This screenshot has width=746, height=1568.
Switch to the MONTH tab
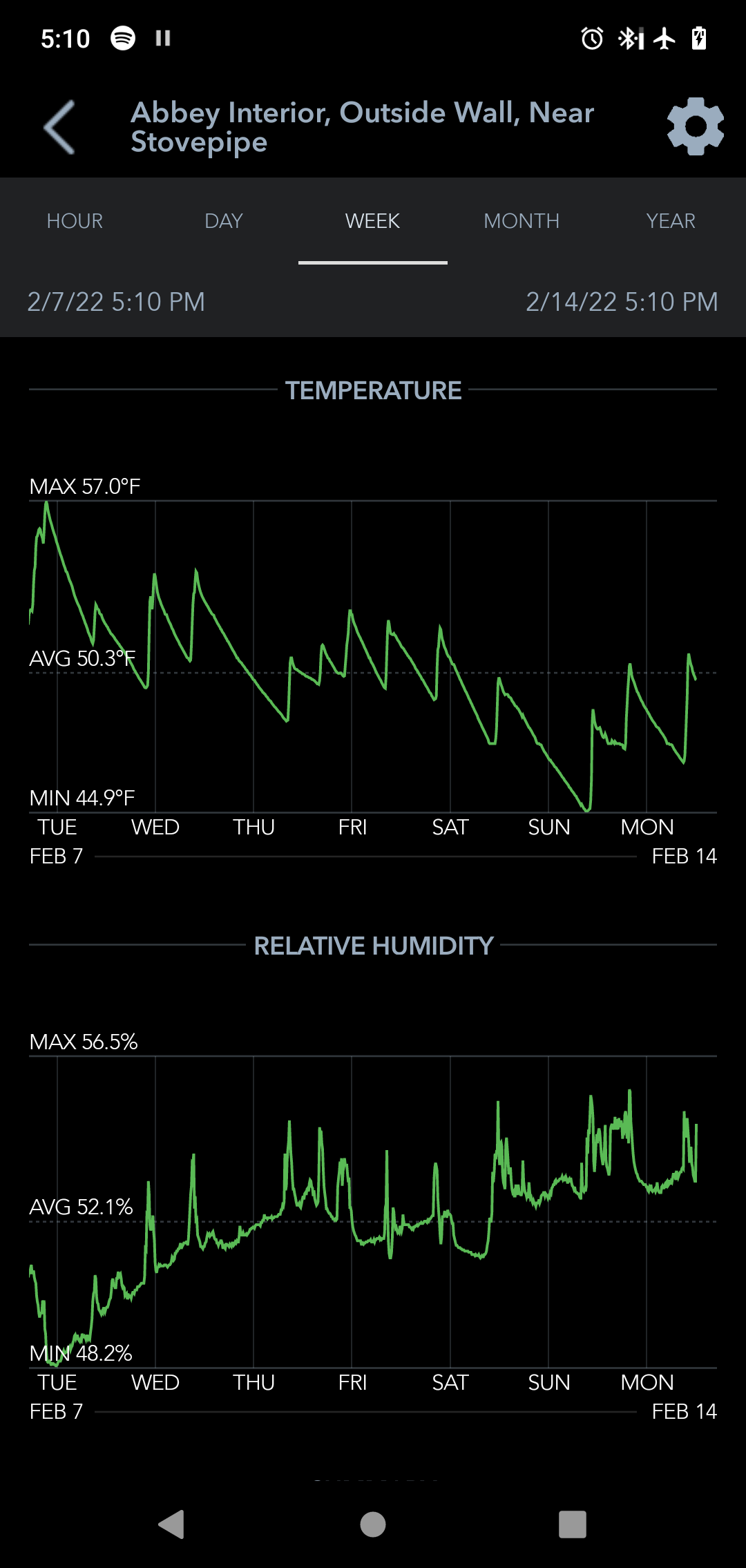522,221
